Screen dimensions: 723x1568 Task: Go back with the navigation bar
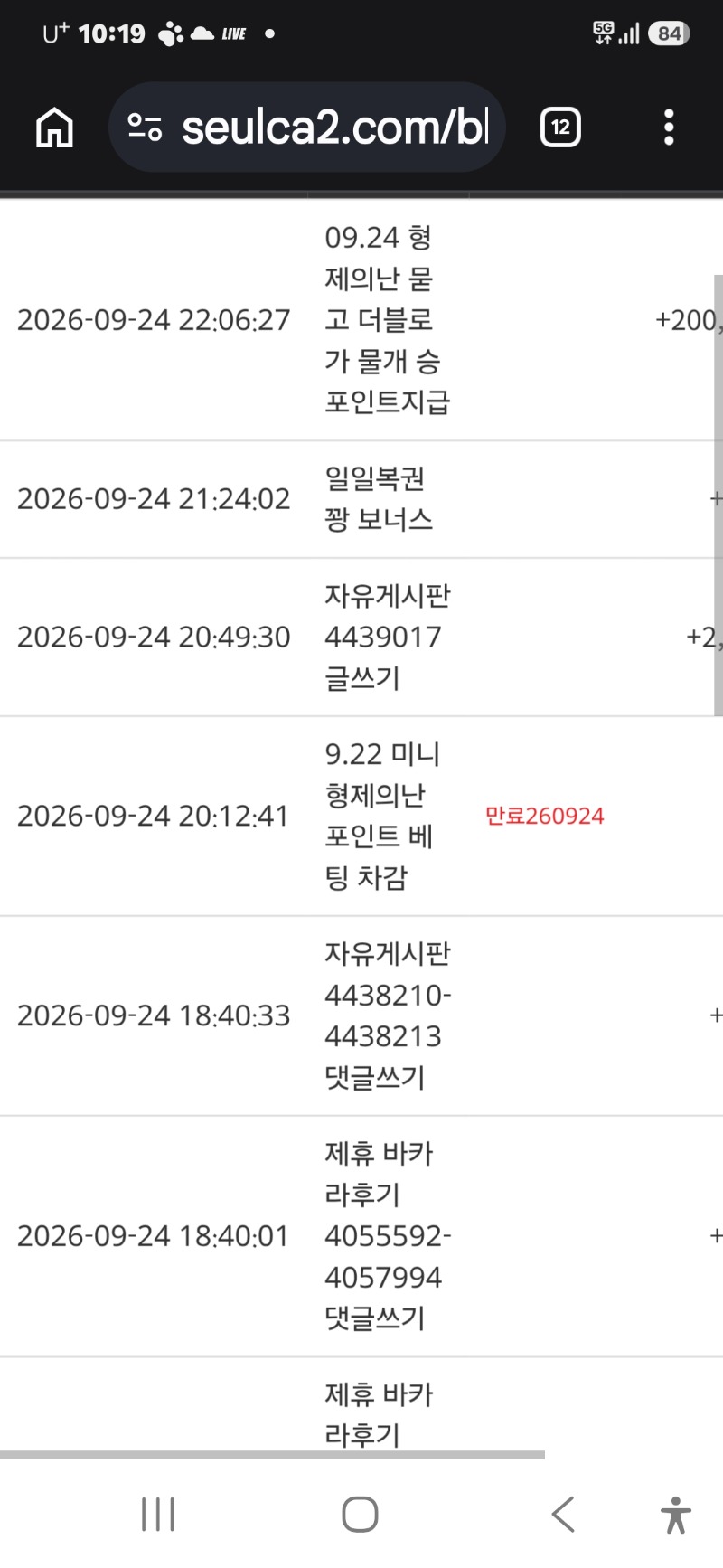[563, 1514]
